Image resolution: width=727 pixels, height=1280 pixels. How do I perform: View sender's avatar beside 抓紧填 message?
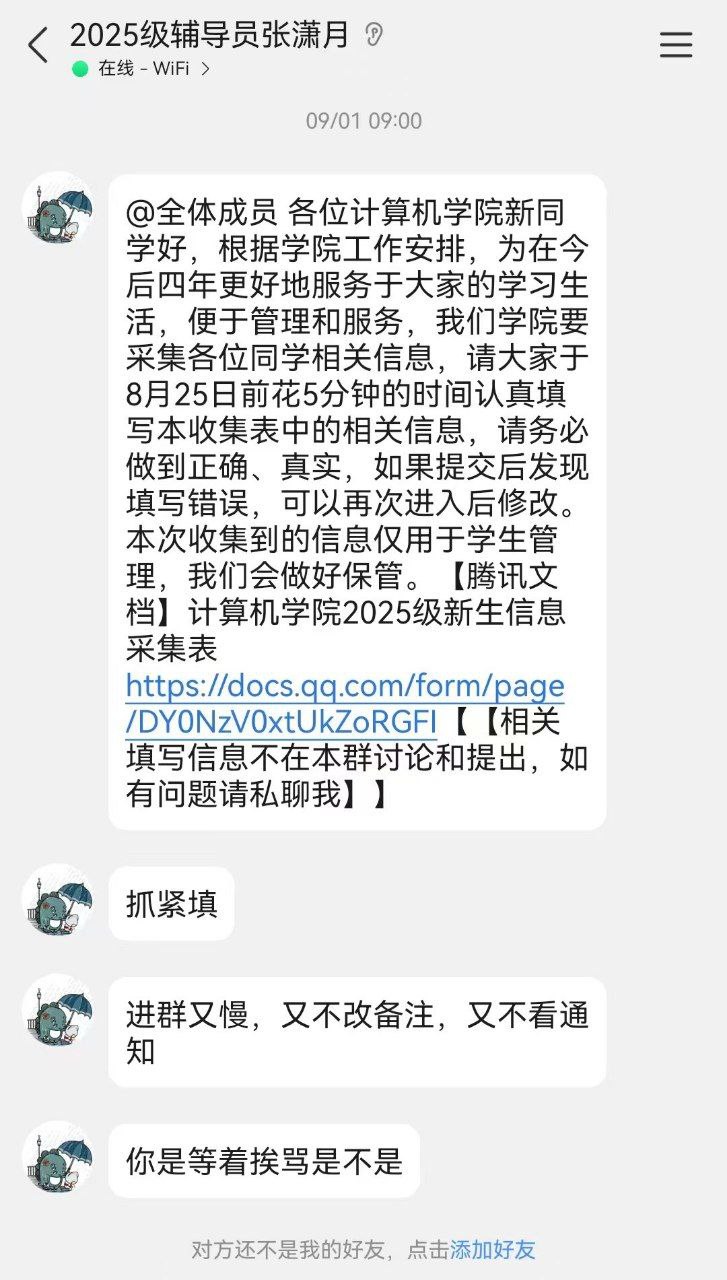59,901
